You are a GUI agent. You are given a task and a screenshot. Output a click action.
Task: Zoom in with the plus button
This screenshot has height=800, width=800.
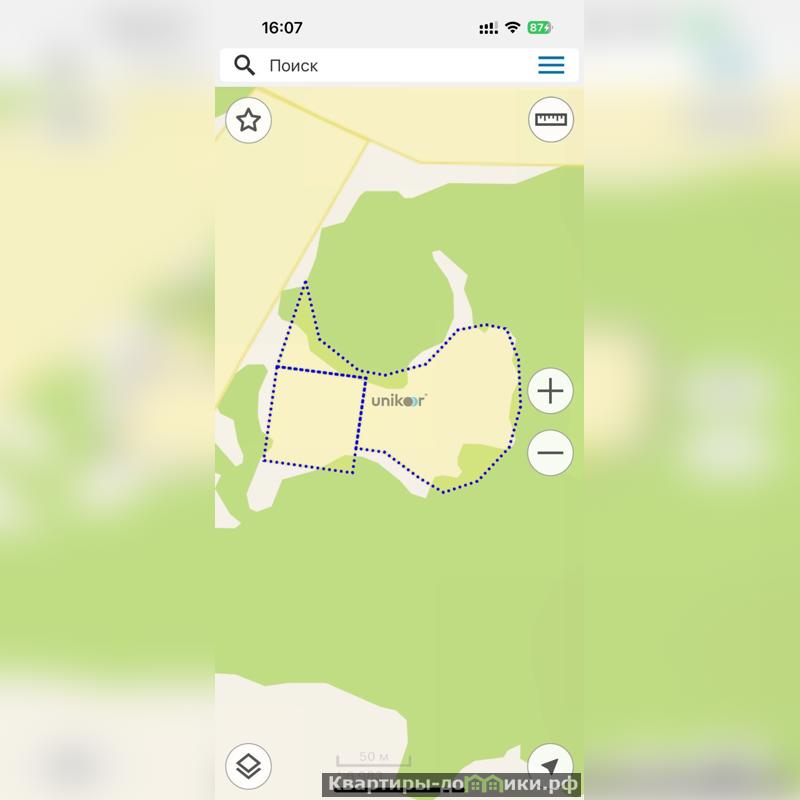coord(551,392)
